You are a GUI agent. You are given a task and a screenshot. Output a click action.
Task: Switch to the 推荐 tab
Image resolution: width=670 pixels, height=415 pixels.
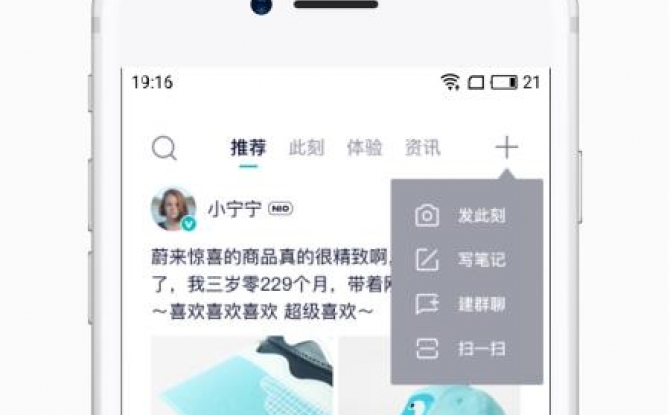(x=248, y=148)
